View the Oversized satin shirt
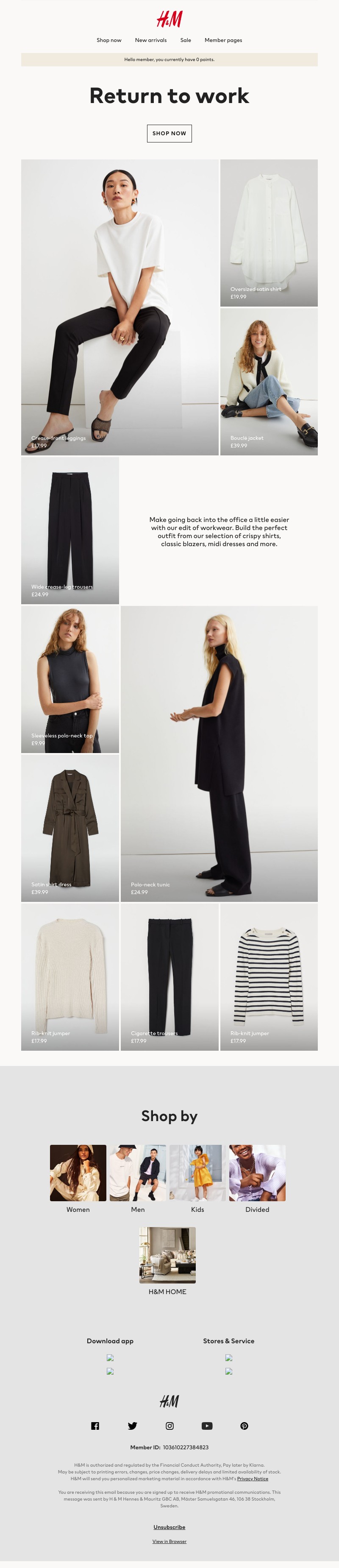The height and width of the screenshot is (1568, 339). click(x=268, y=232)
